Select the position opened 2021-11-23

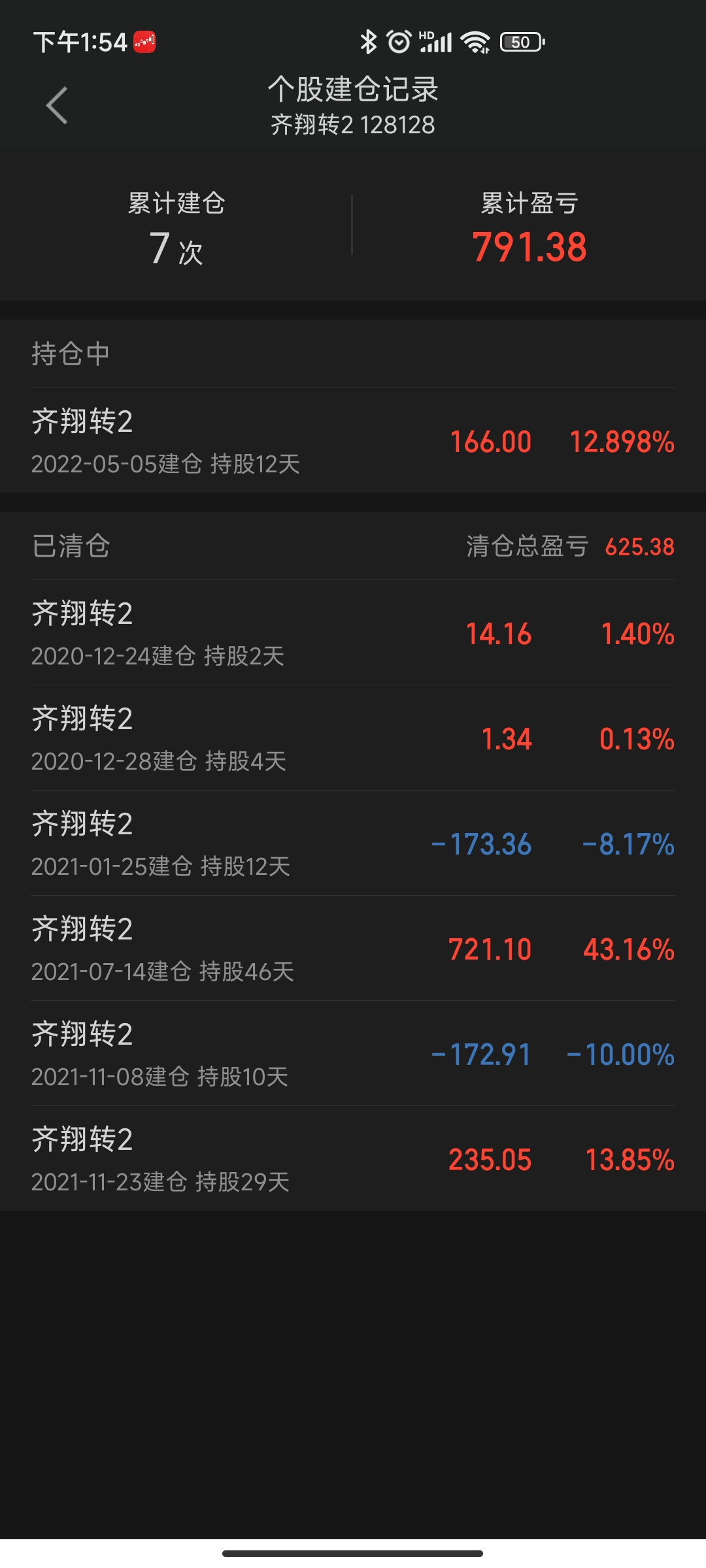353,1159
